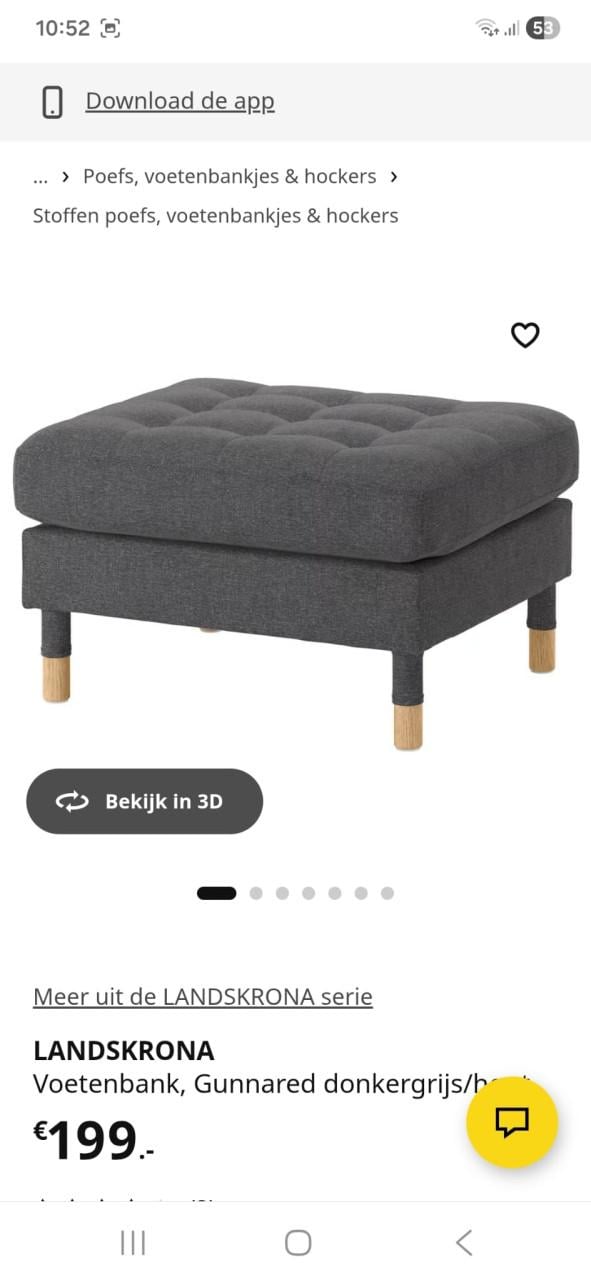Open Stoffen poefs, voetenbankjes & hockers breadcrumb
This screenshot has width=591, height=1280.
(215, 215)
